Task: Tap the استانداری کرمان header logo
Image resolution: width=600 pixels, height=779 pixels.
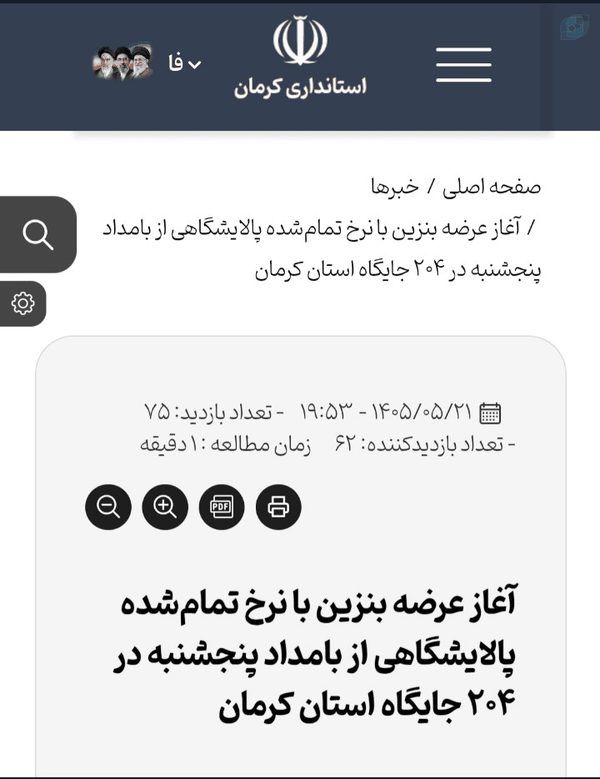Action: tap(300, 57)
